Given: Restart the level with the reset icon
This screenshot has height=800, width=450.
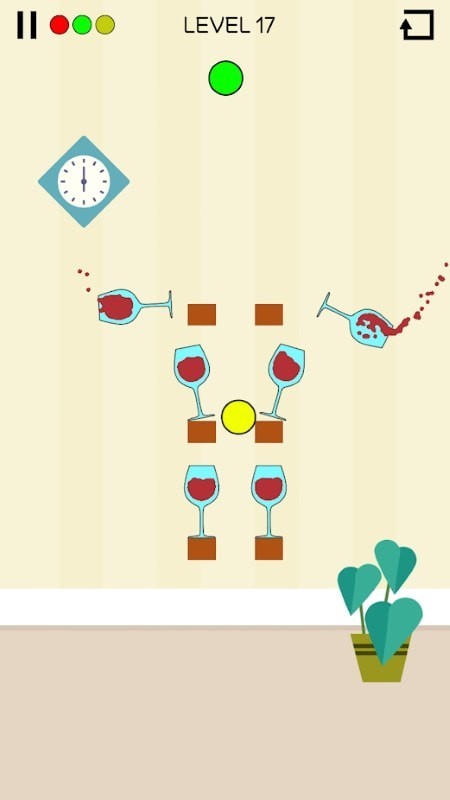Looking at the screenshot, I should pyautogui.click(x=417, y=25).
